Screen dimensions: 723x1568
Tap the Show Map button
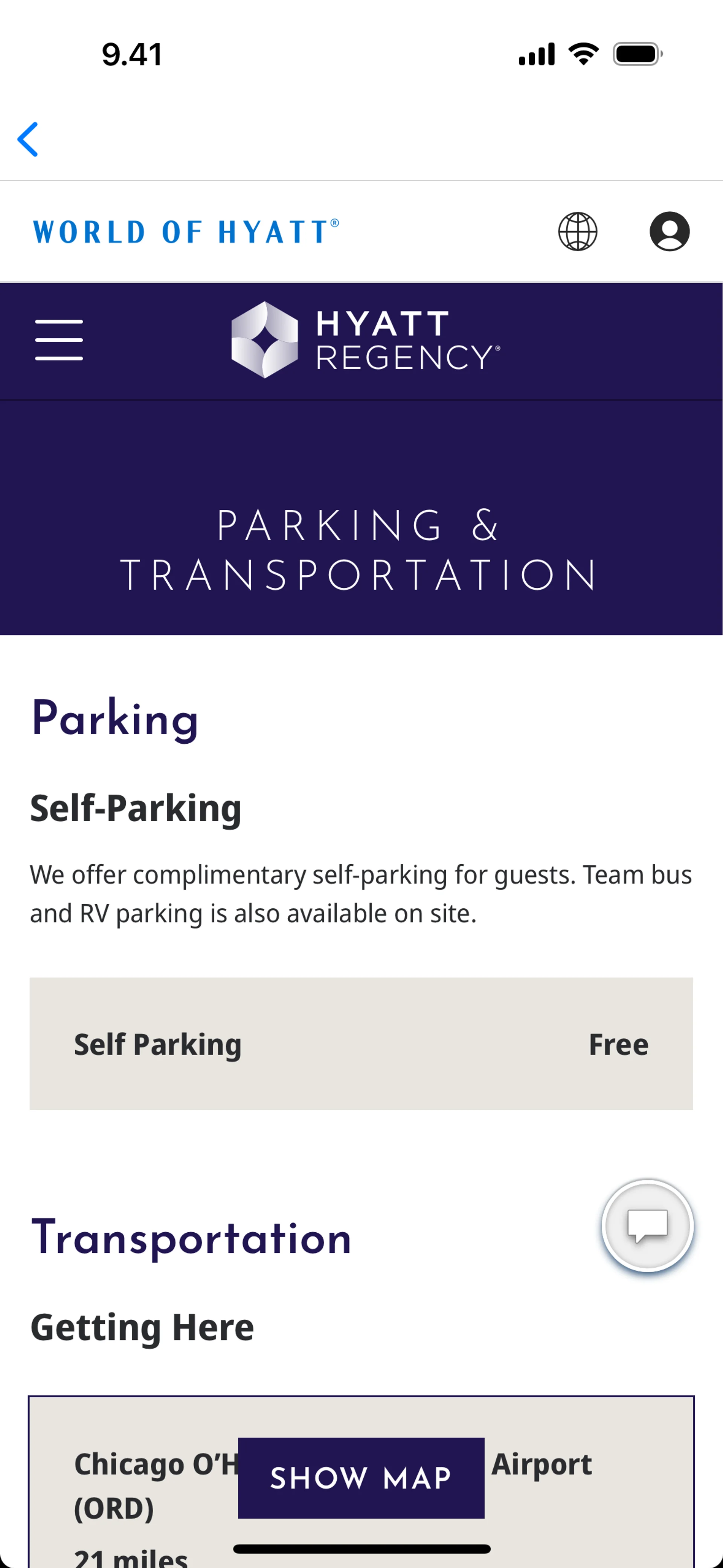point(361,1477)
